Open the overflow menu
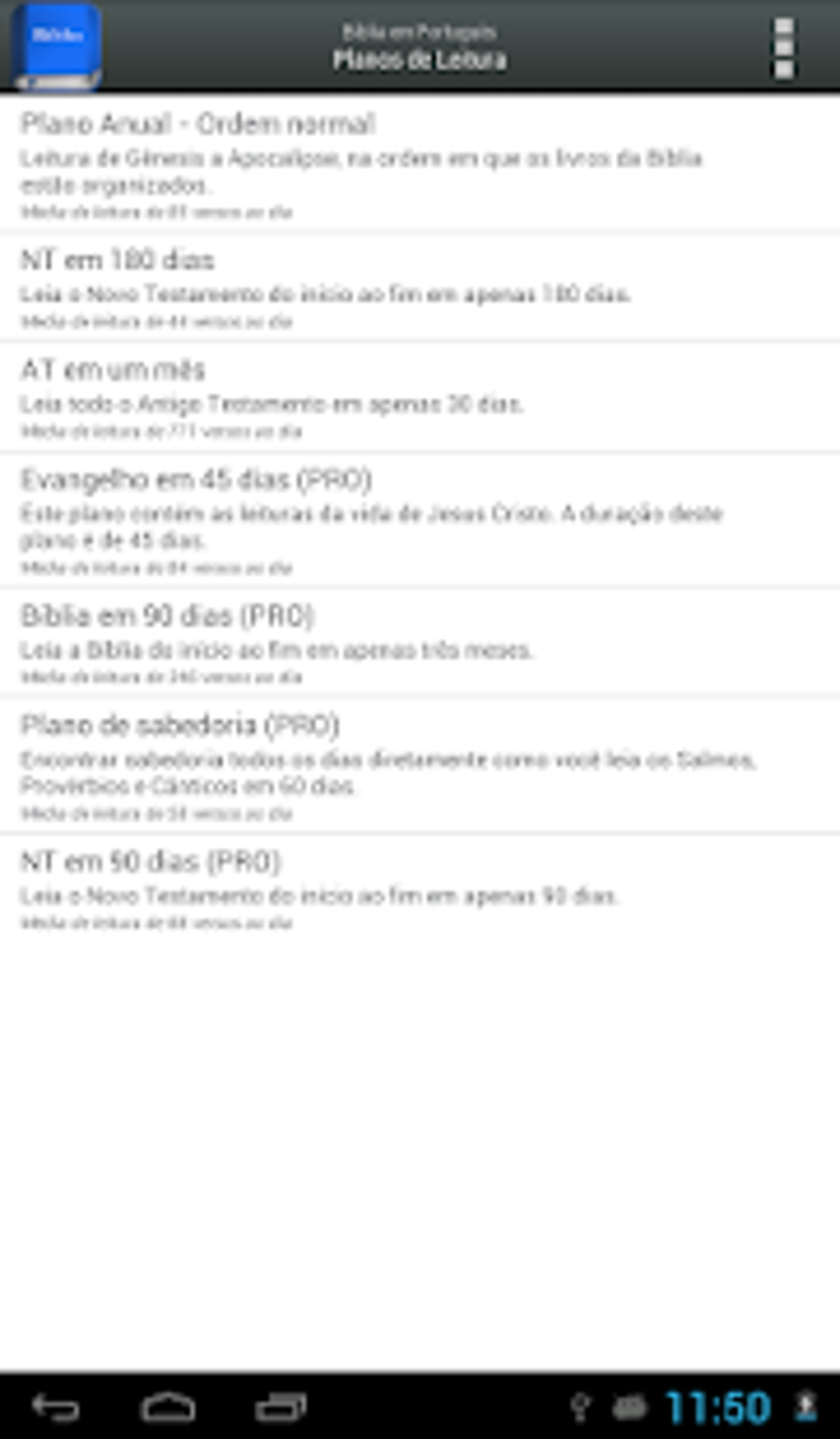This screenshot has height=1439, width=840. click(x=783, y=48)
